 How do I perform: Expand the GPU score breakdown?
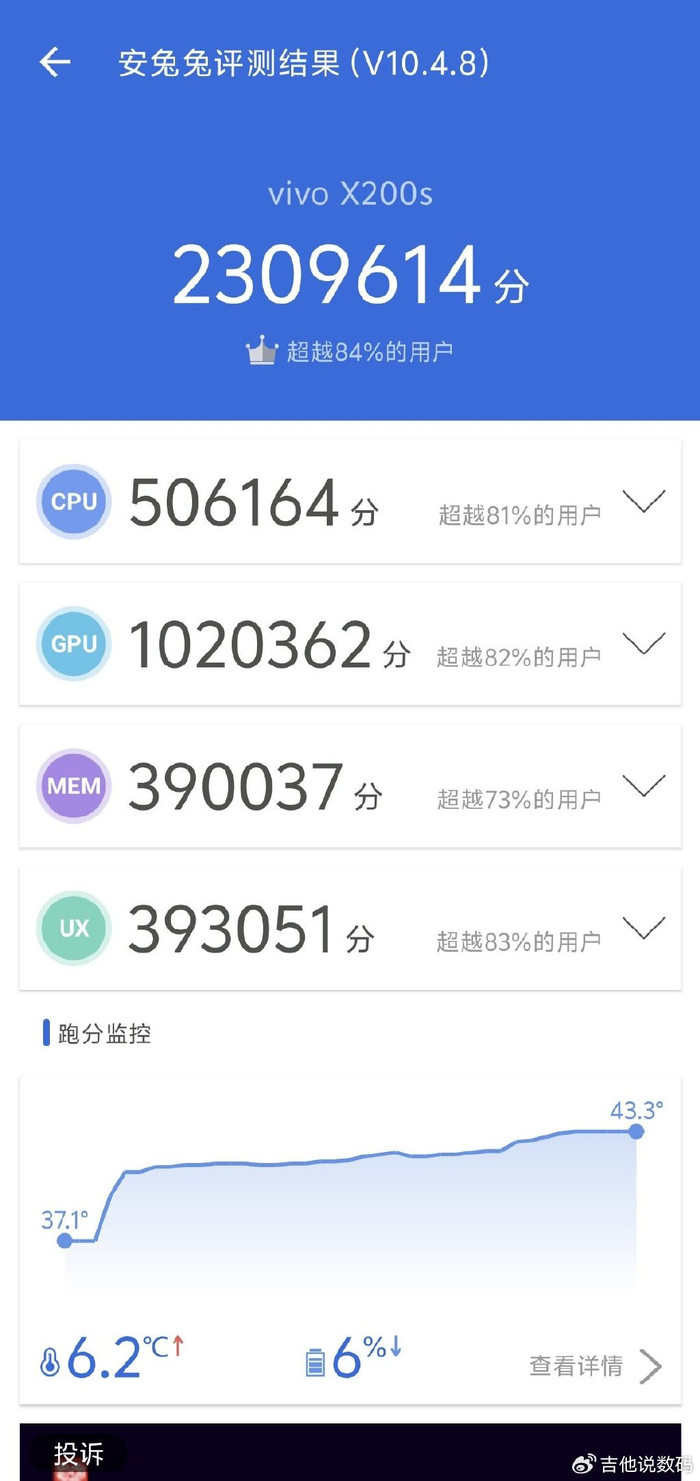coord(643,644)
